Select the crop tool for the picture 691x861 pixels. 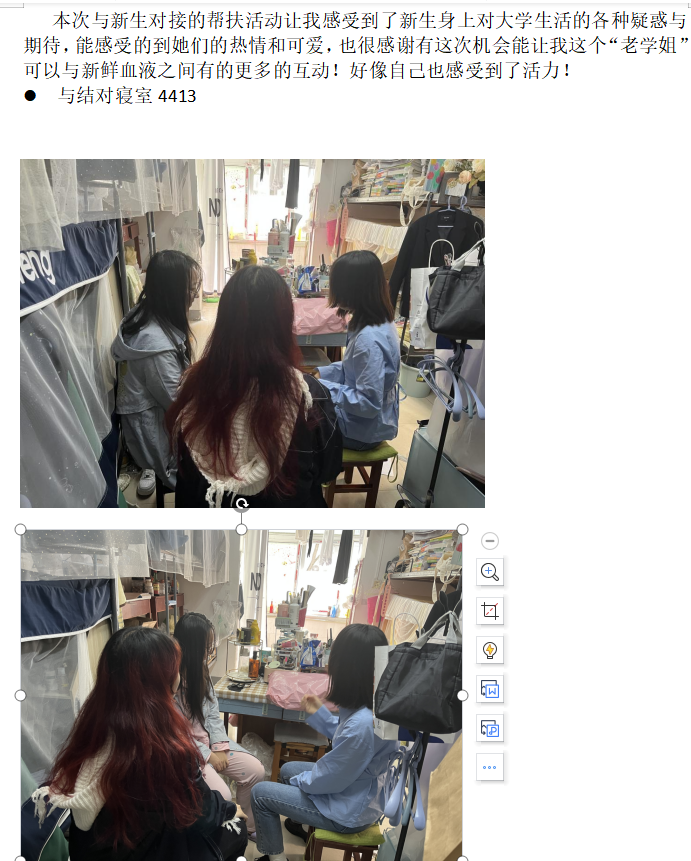(x=490, y=611)
